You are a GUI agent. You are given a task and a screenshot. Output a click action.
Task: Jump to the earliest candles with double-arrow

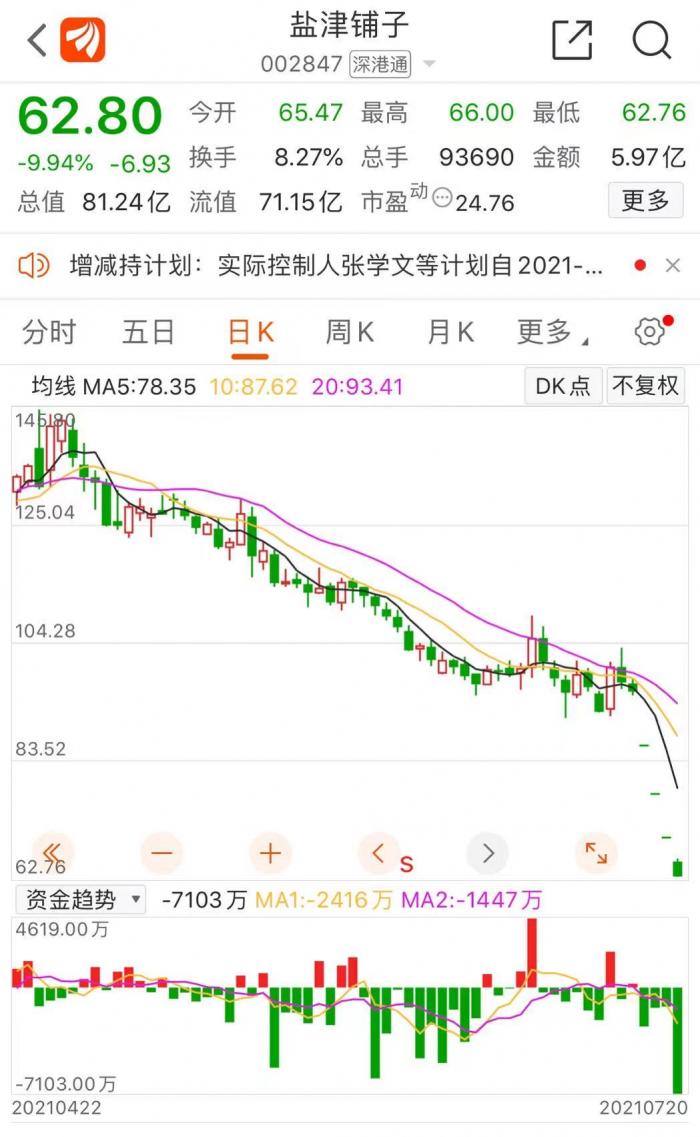point(53,853)
